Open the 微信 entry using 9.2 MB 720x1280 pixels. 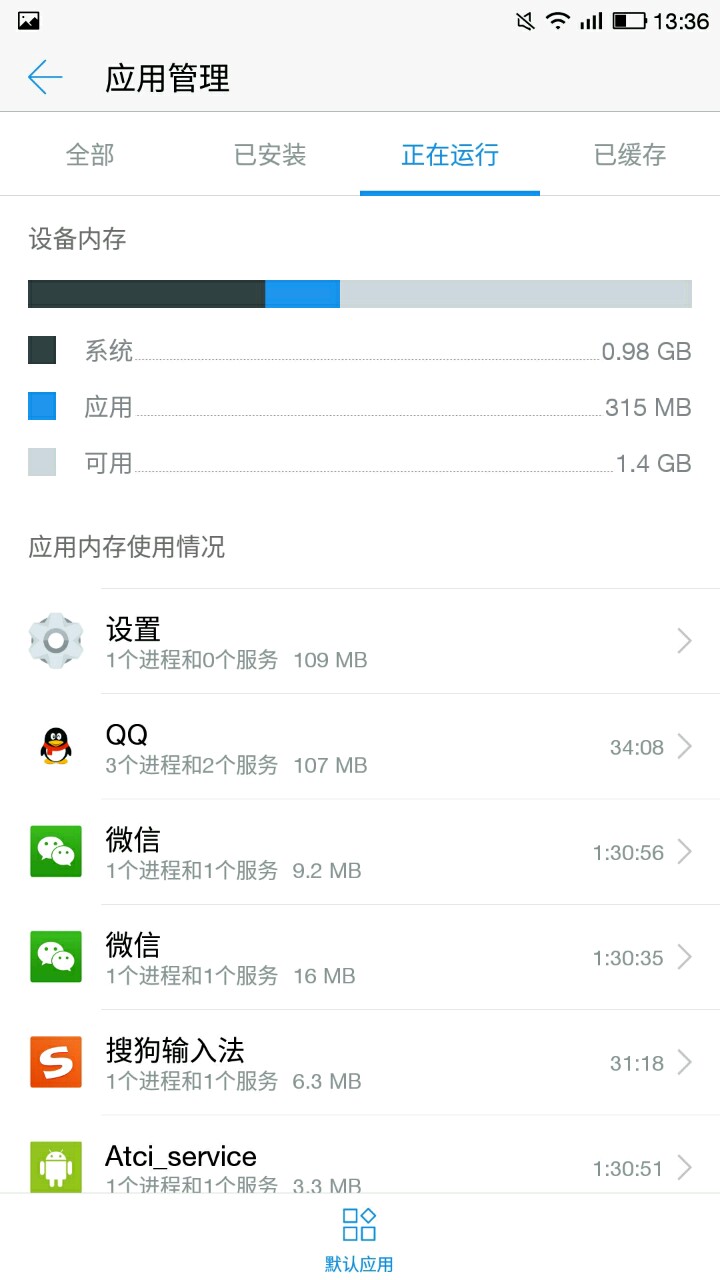[x=360, y=852]
